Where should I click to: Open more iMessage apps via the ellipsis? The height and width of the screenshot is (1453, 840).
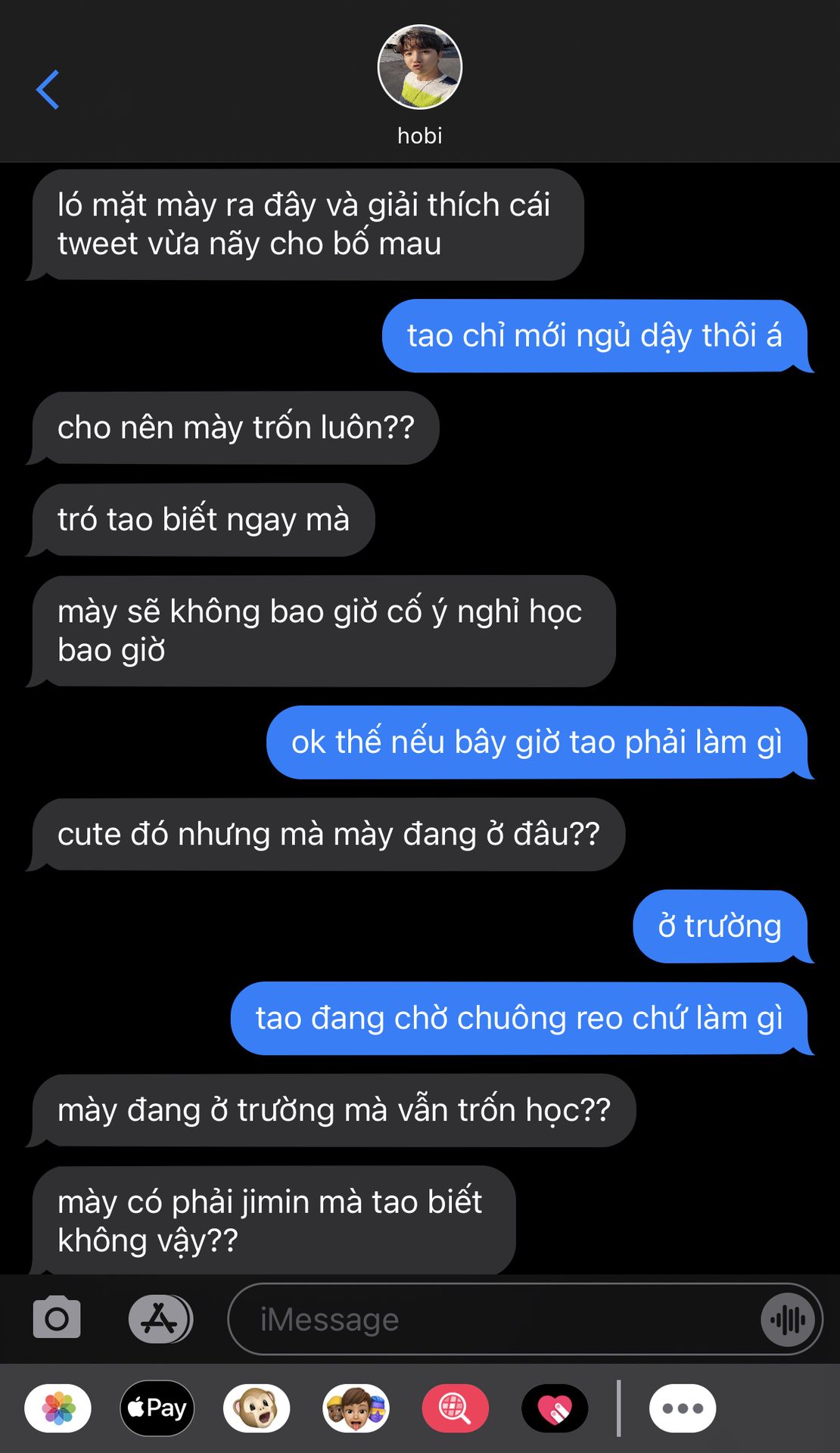683,1408
